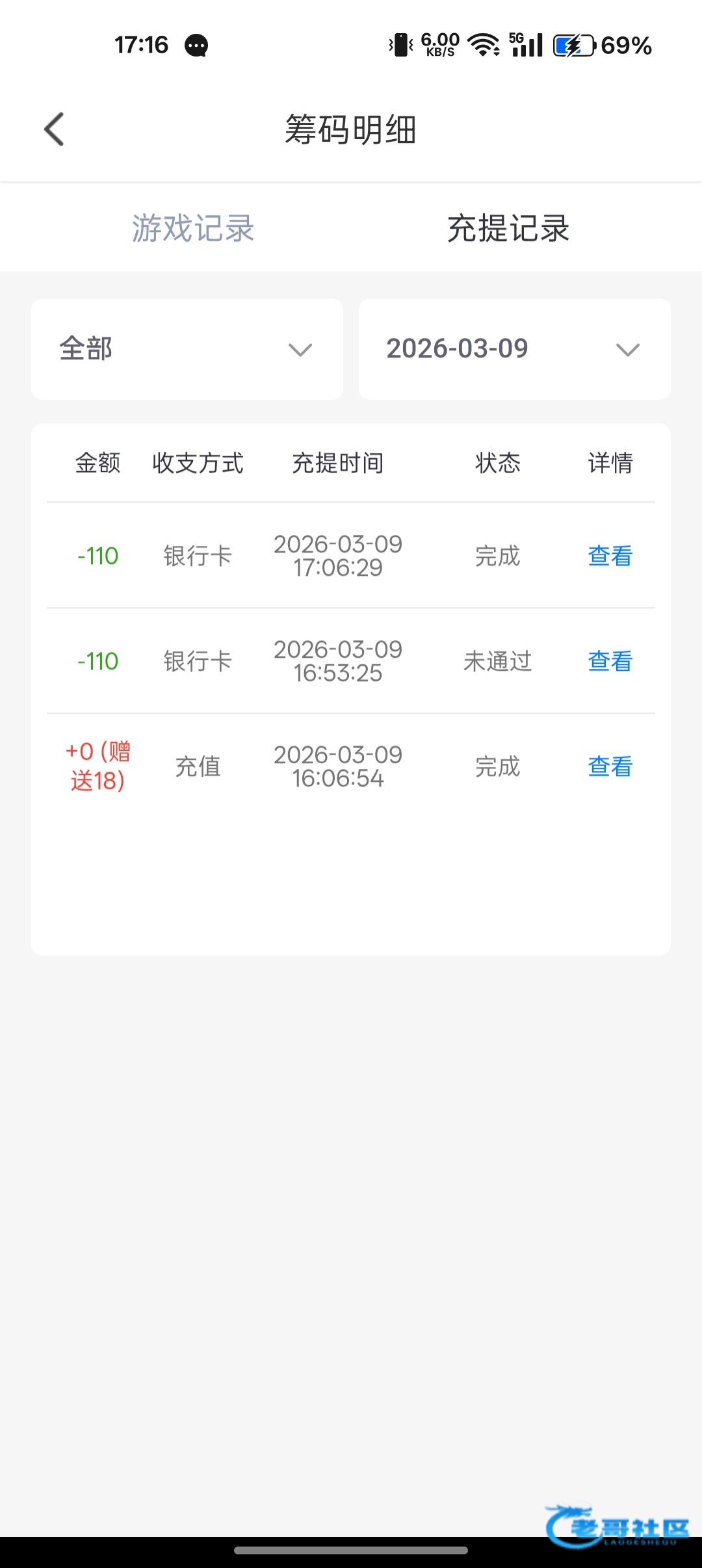
Task: Switch to the 游戏记录 tab
Action: (193, 228)
